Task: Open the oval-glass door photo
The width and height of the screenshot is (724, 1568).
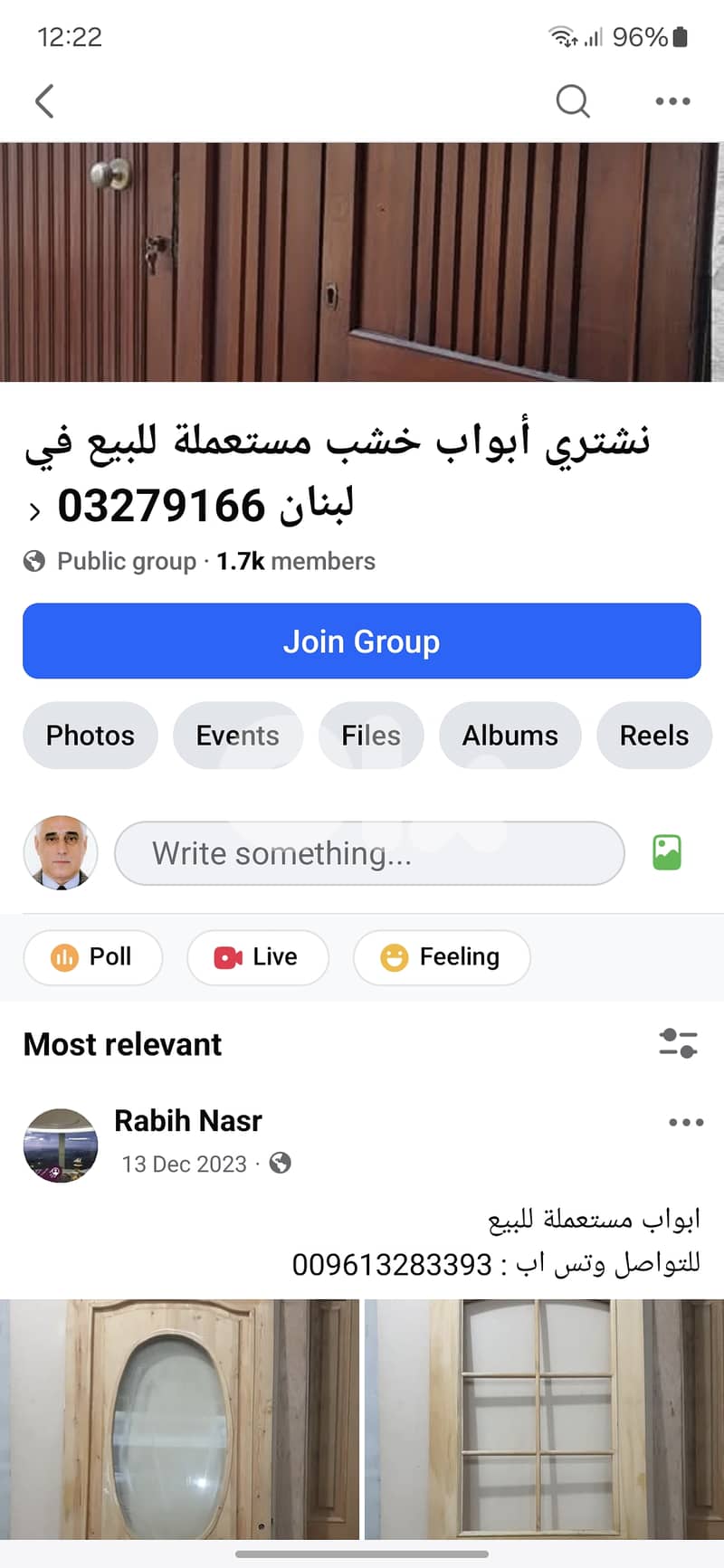Action: pos(179,1419)
